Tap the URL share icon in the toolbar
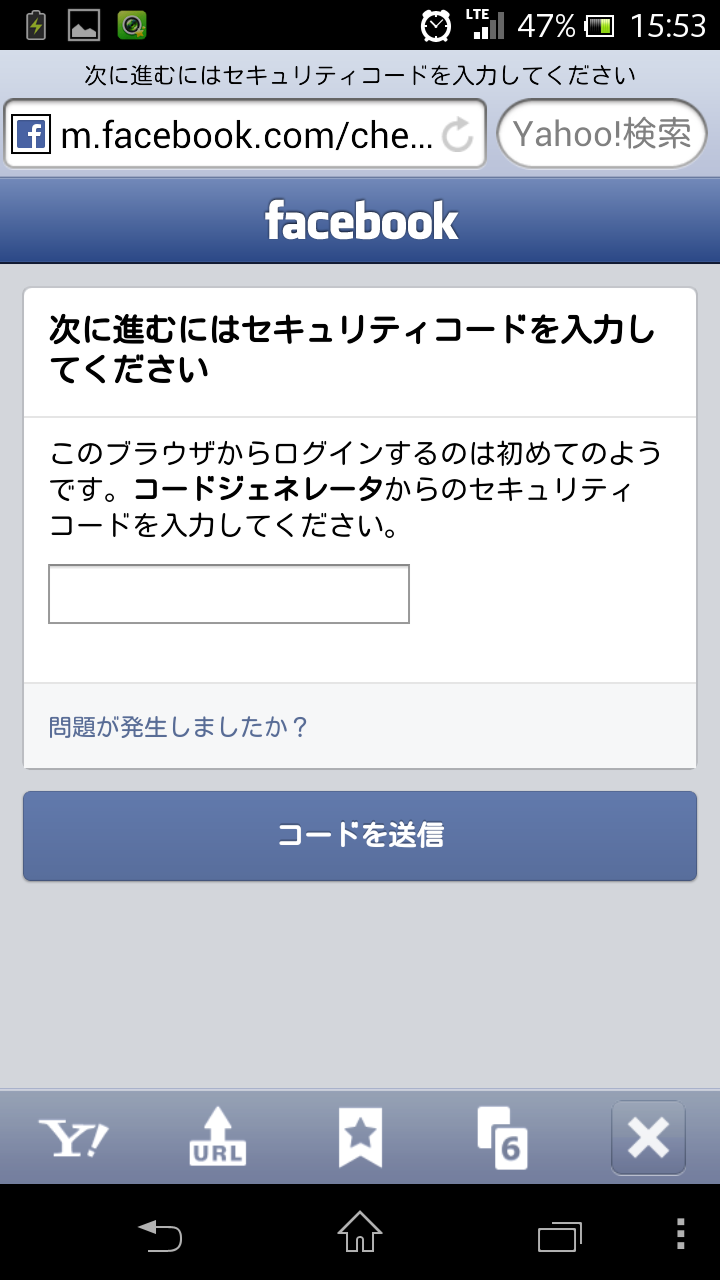This screenshot has height=1280, width=720. point(217,1137)
